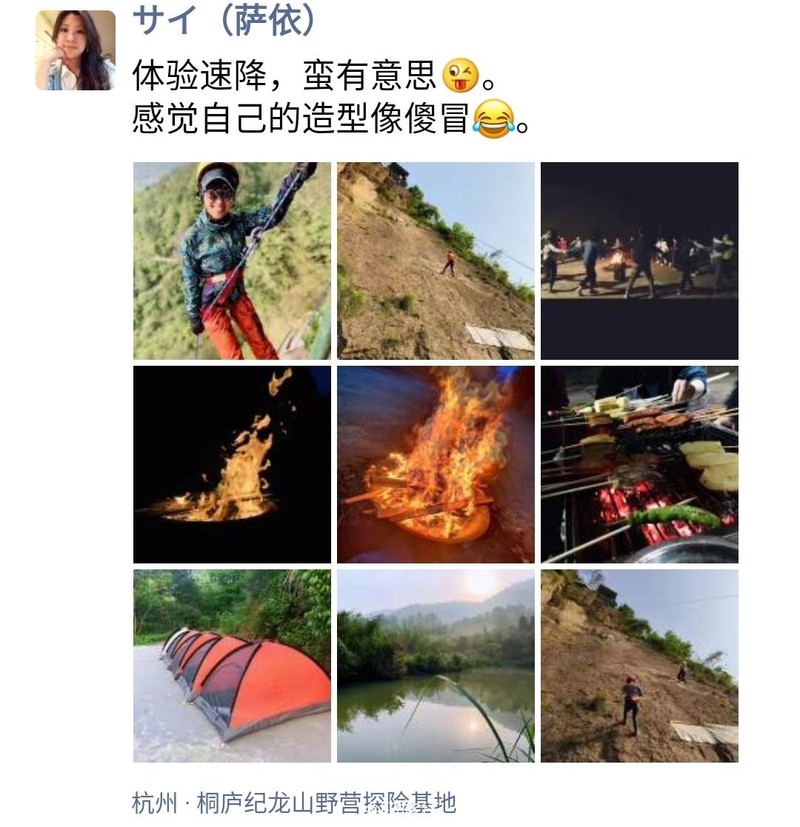The height and width of the screenshot is (827, 800).
Task: View the photo of person descending the bare slope
Action: point(436,261)
